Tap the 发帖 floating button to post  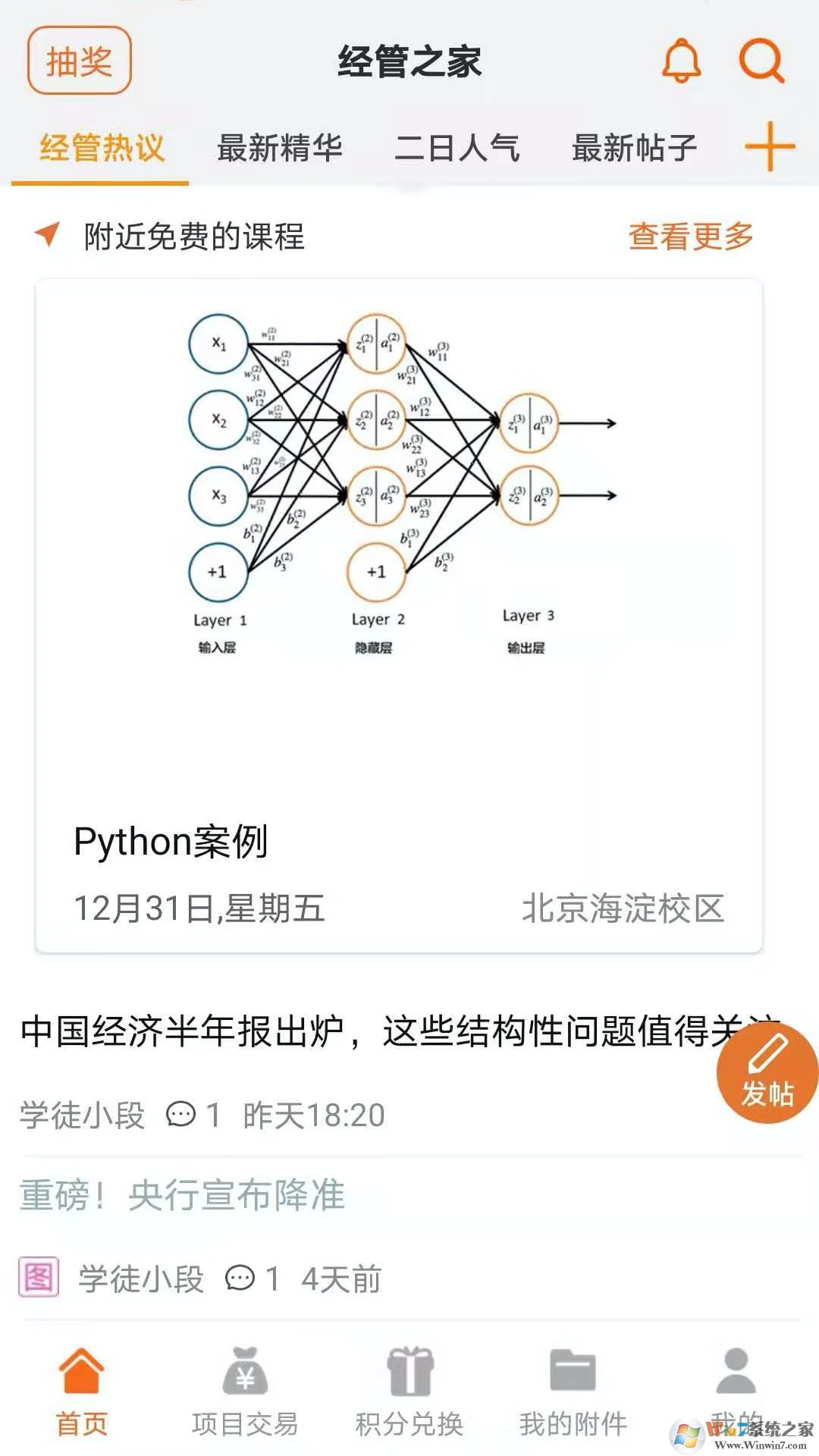coord(767,1074)
